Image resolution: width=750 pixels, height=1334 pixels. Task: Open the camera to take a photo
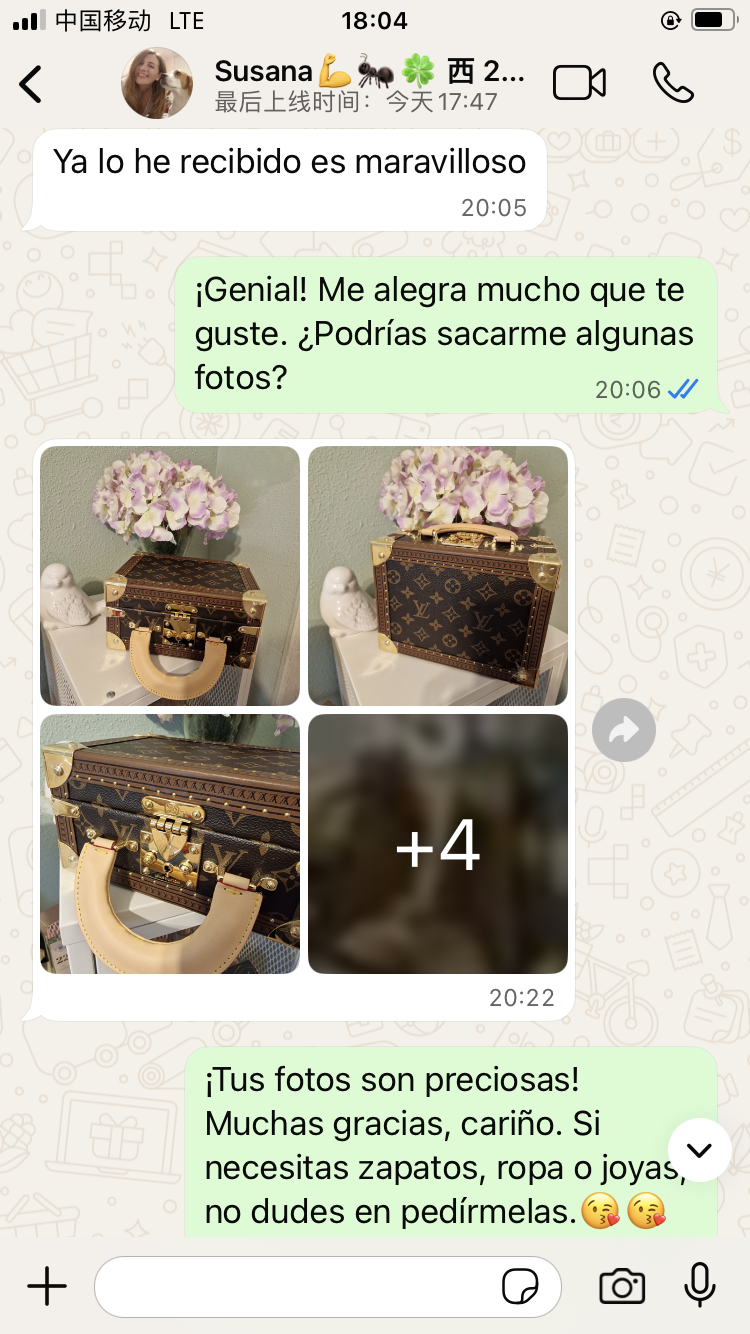[x=622, y=1286]
